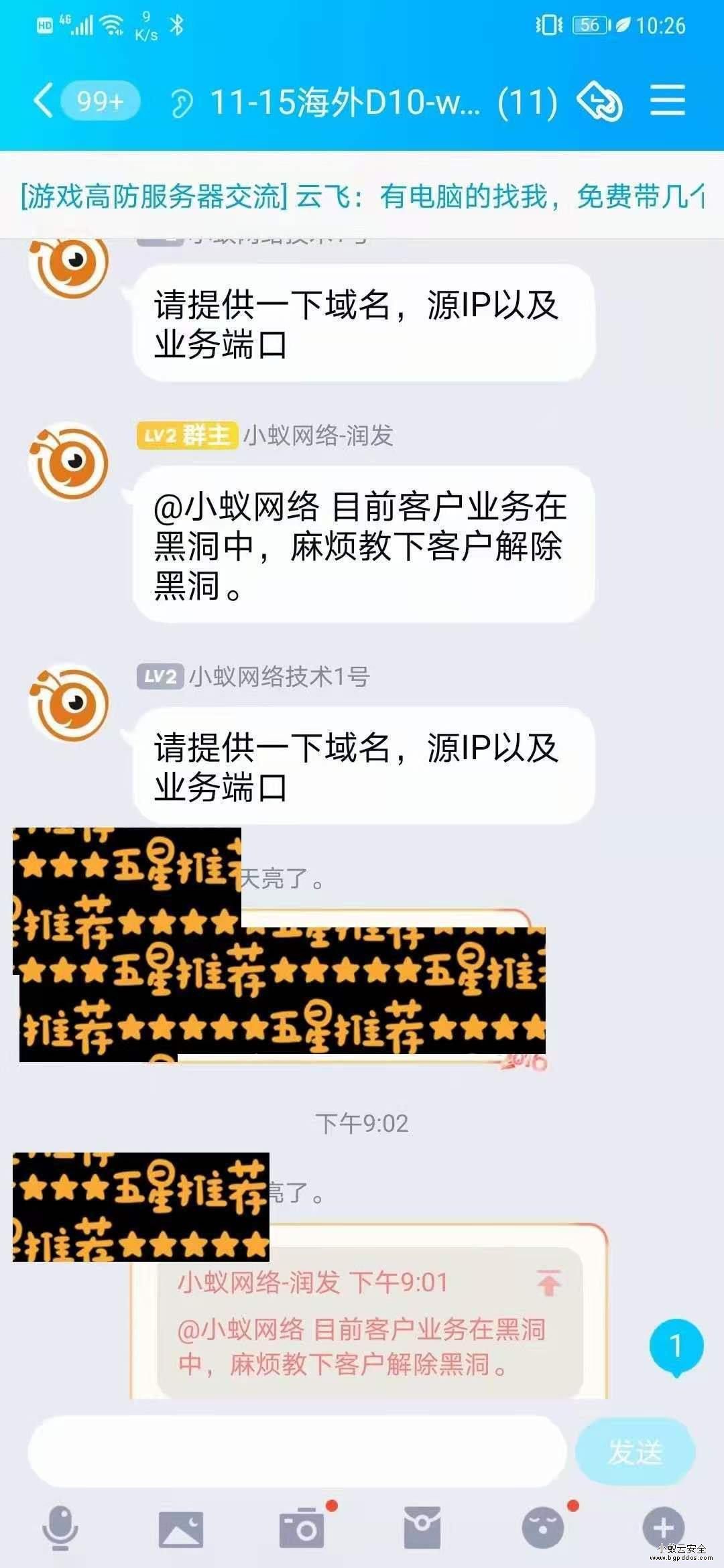Open the group tag icon in header
This screenshot has width=724, height=1568.
[x=599, y=102]
